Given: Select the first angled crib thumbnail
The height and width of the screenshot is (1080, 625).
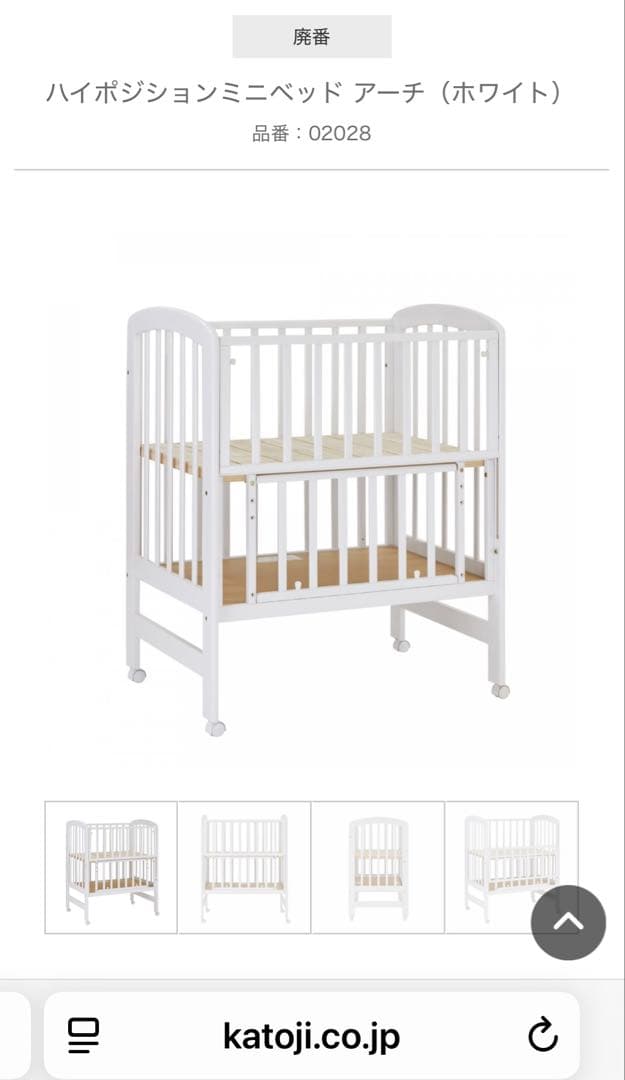Looking at the screenshot, I should 111,867.
